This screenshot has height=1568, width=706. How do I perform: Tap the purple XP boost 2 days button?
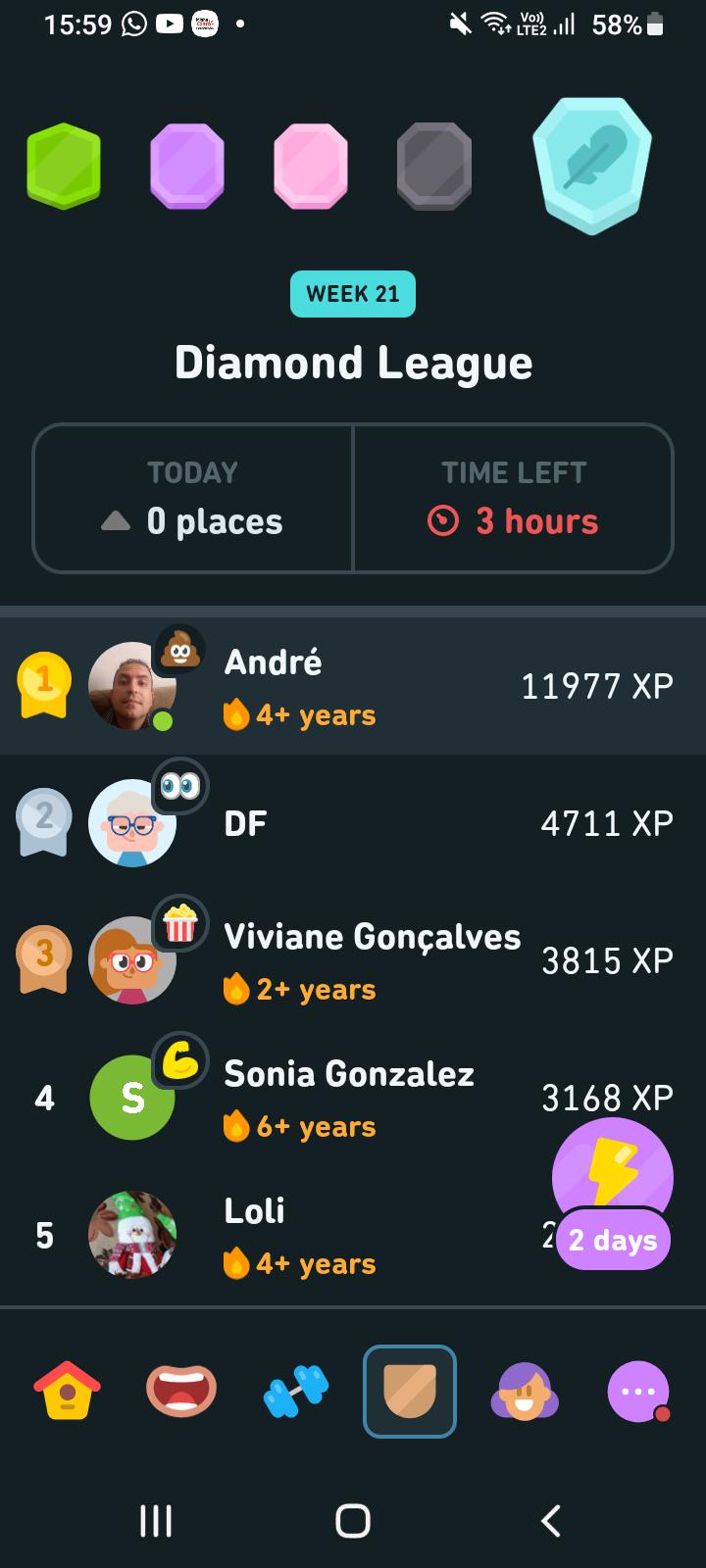pyautogui.click(x=613, y=1196)
